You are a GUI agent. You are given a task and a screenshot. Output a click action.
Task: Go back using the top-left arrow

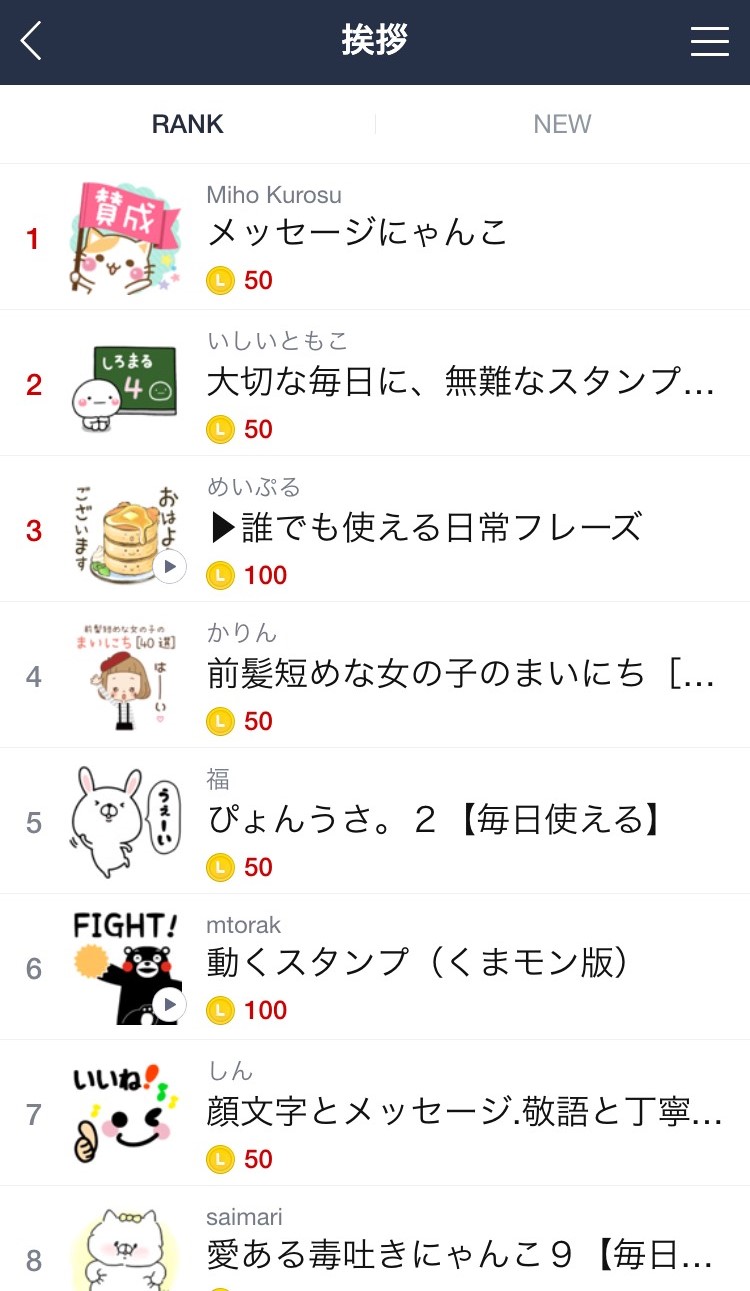tap(32, 41)
